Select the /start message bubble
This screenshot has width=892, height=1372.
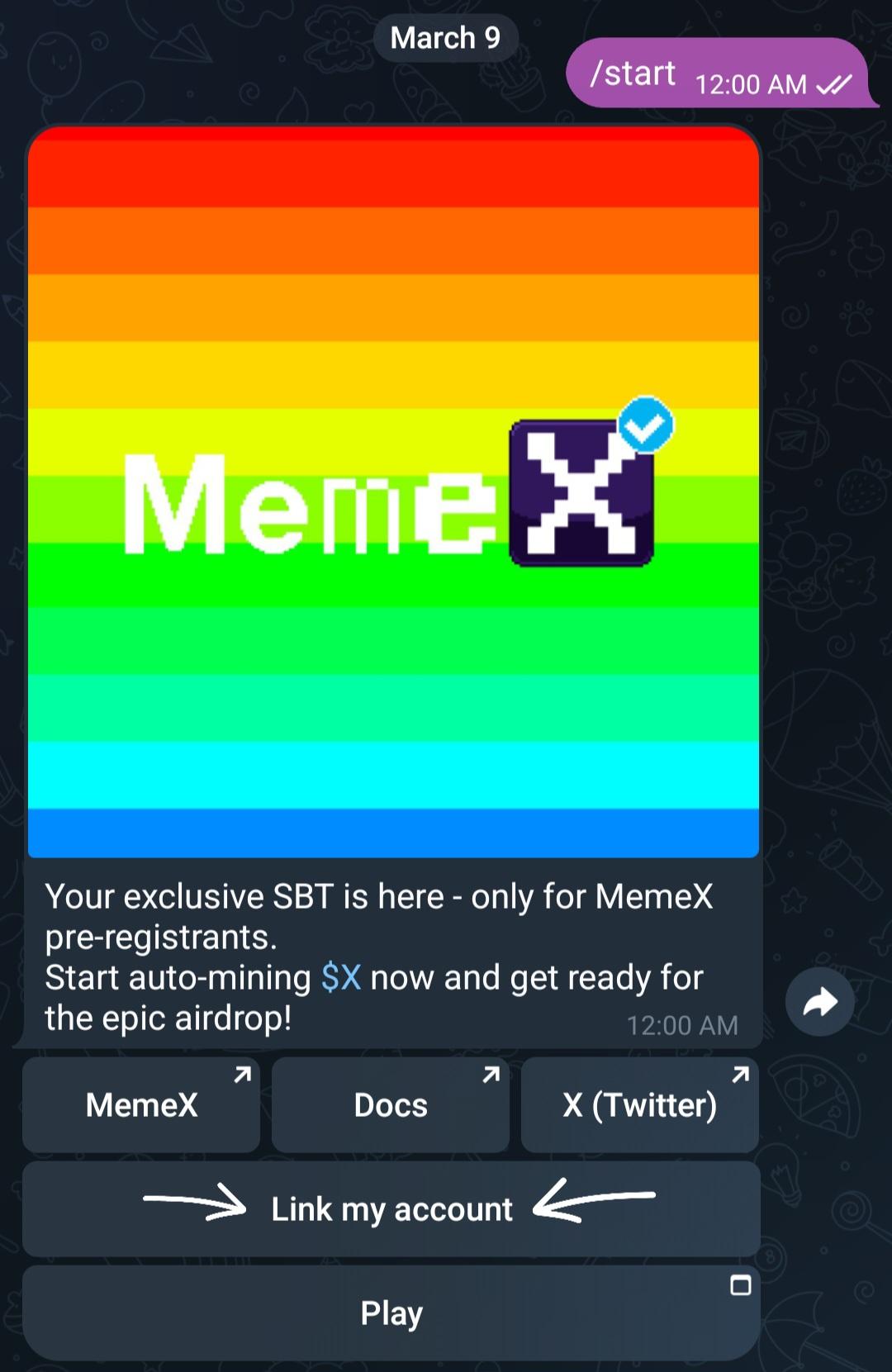click(633, 74)
